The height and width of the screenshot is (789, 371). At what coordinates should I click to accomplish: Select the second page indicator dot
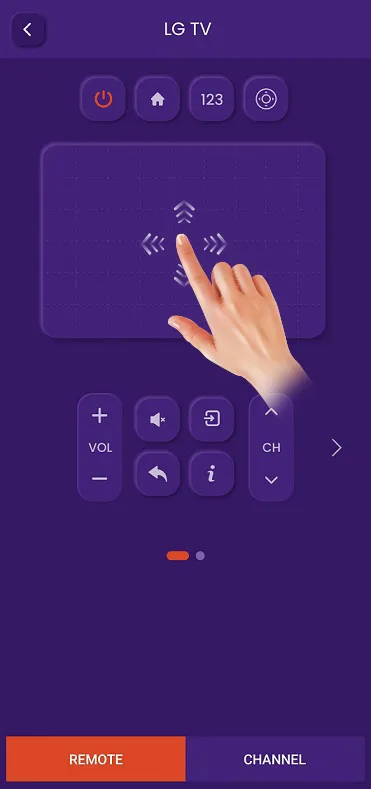200,556
